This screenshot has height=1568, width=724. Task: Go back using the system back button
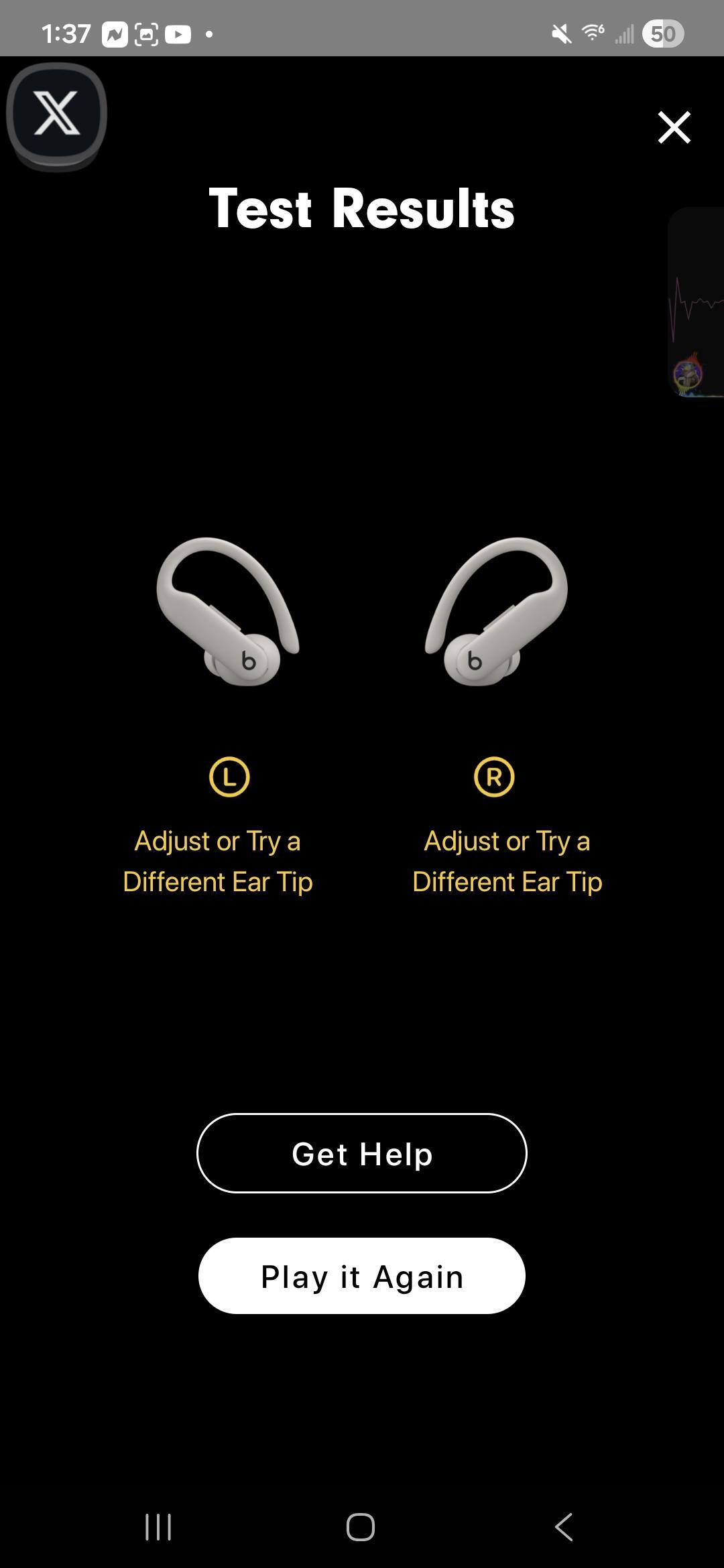pyautogui.click(x=564, y=1527)
